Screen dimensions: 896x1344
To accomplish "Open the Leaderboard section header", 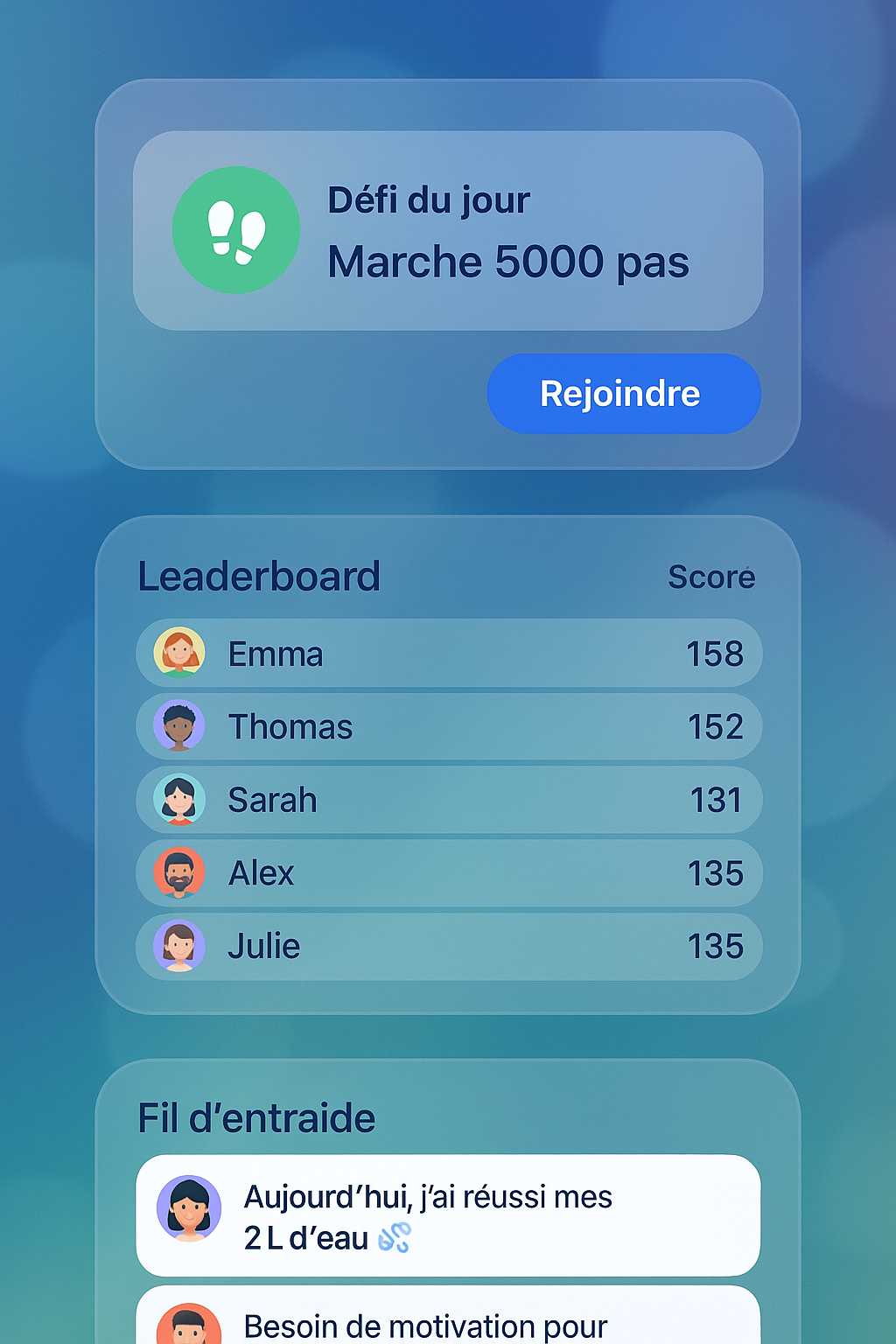I will tap(259, 577).
